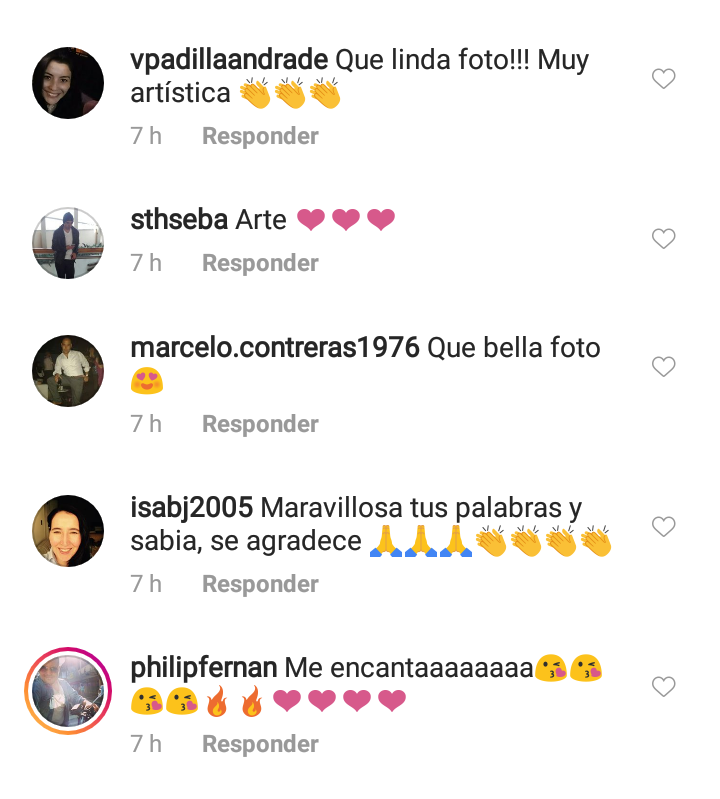This screenshot has width=720, height=799.
Task: Like marcelo.contreras1976's comment
Action: point(664,367)
